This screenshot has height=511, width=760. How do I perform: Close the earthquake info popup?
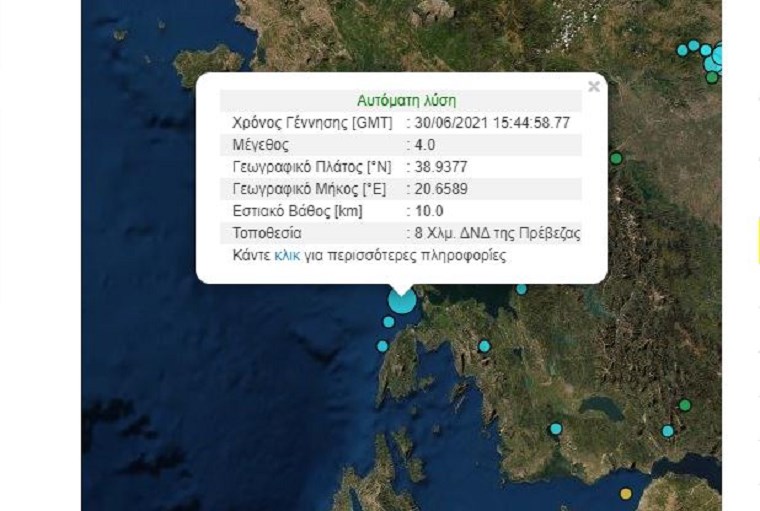click(x=594, y=86)
